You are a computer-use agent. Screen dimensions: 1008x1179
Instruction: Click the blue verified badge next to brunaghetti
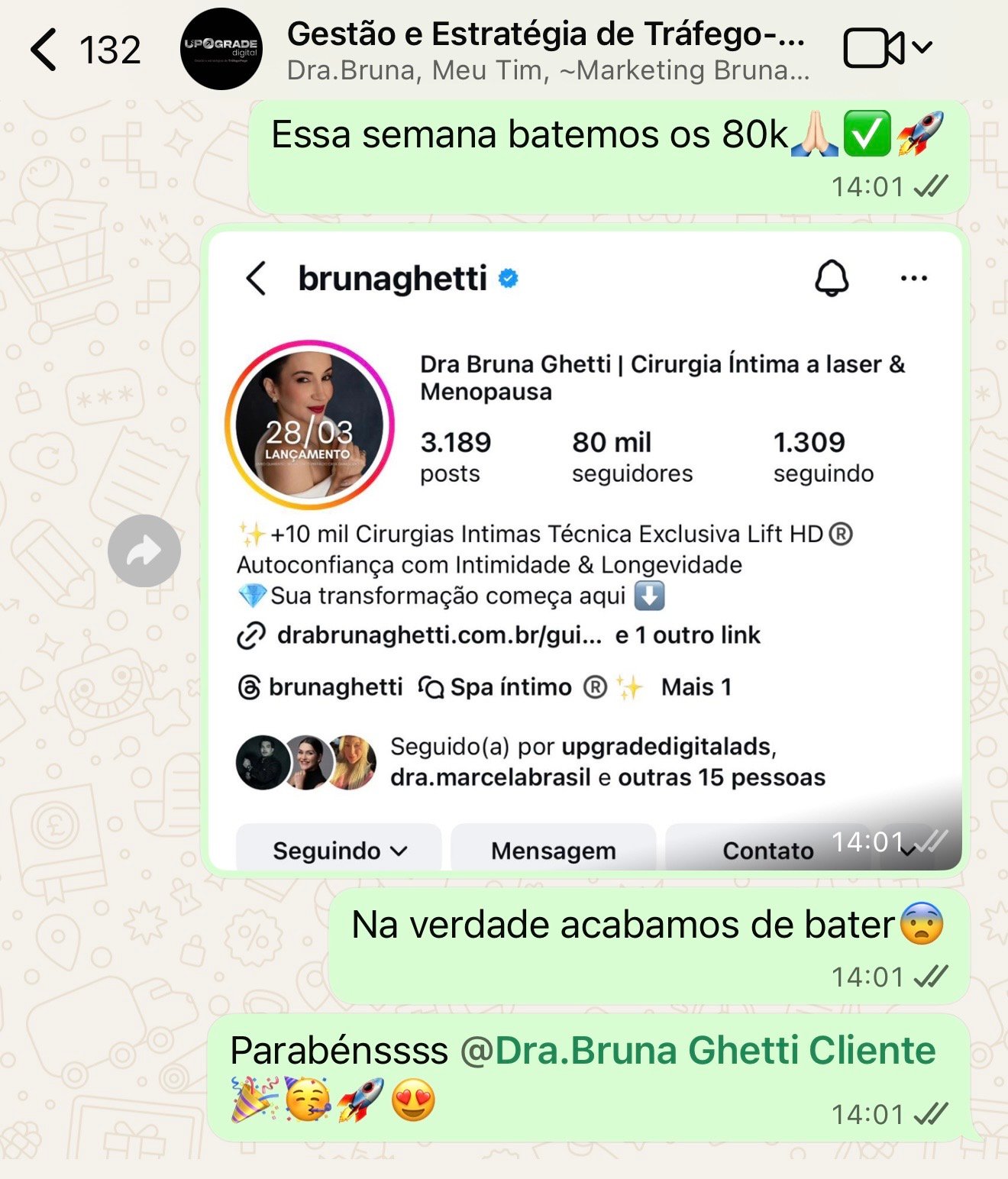[x=508, y=279]
